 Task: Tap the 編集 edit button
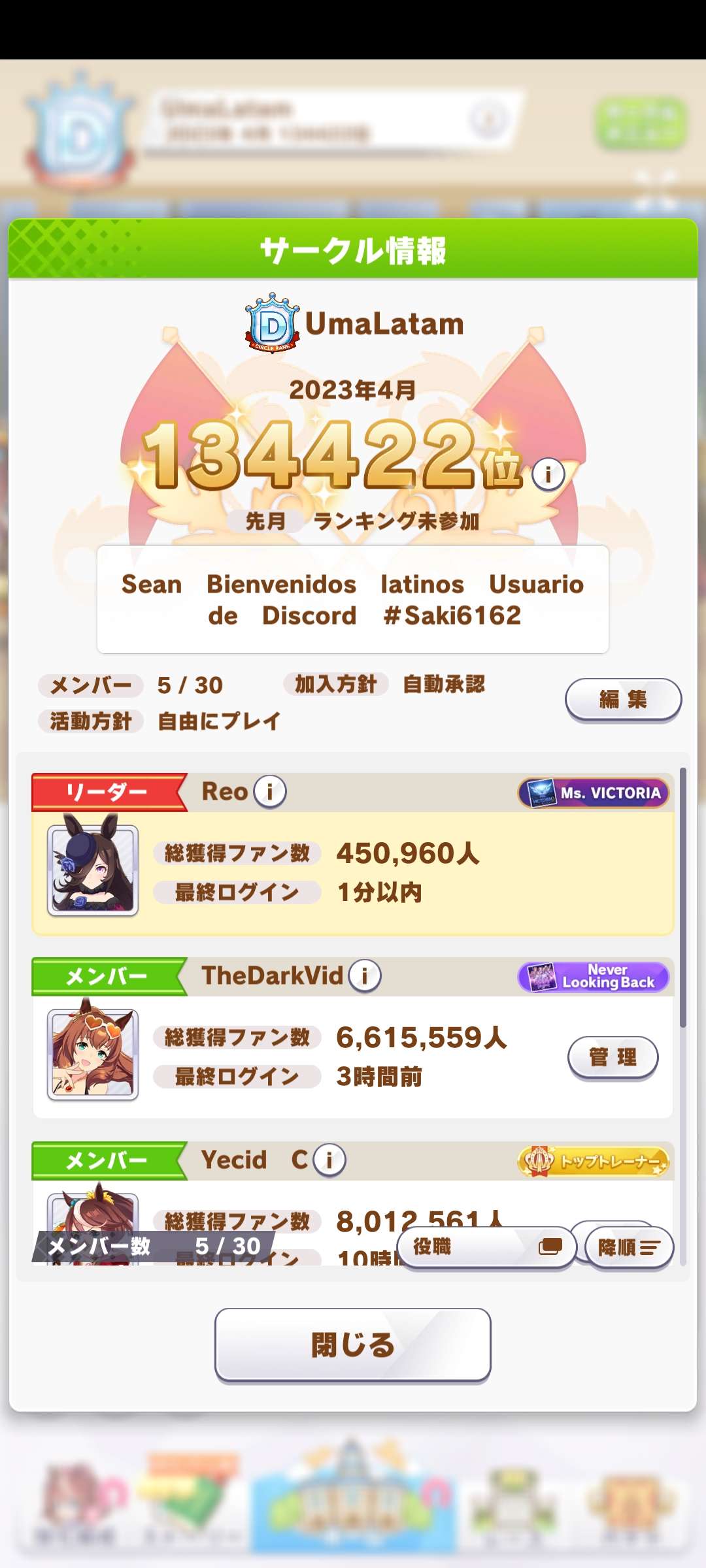(623, 700)
